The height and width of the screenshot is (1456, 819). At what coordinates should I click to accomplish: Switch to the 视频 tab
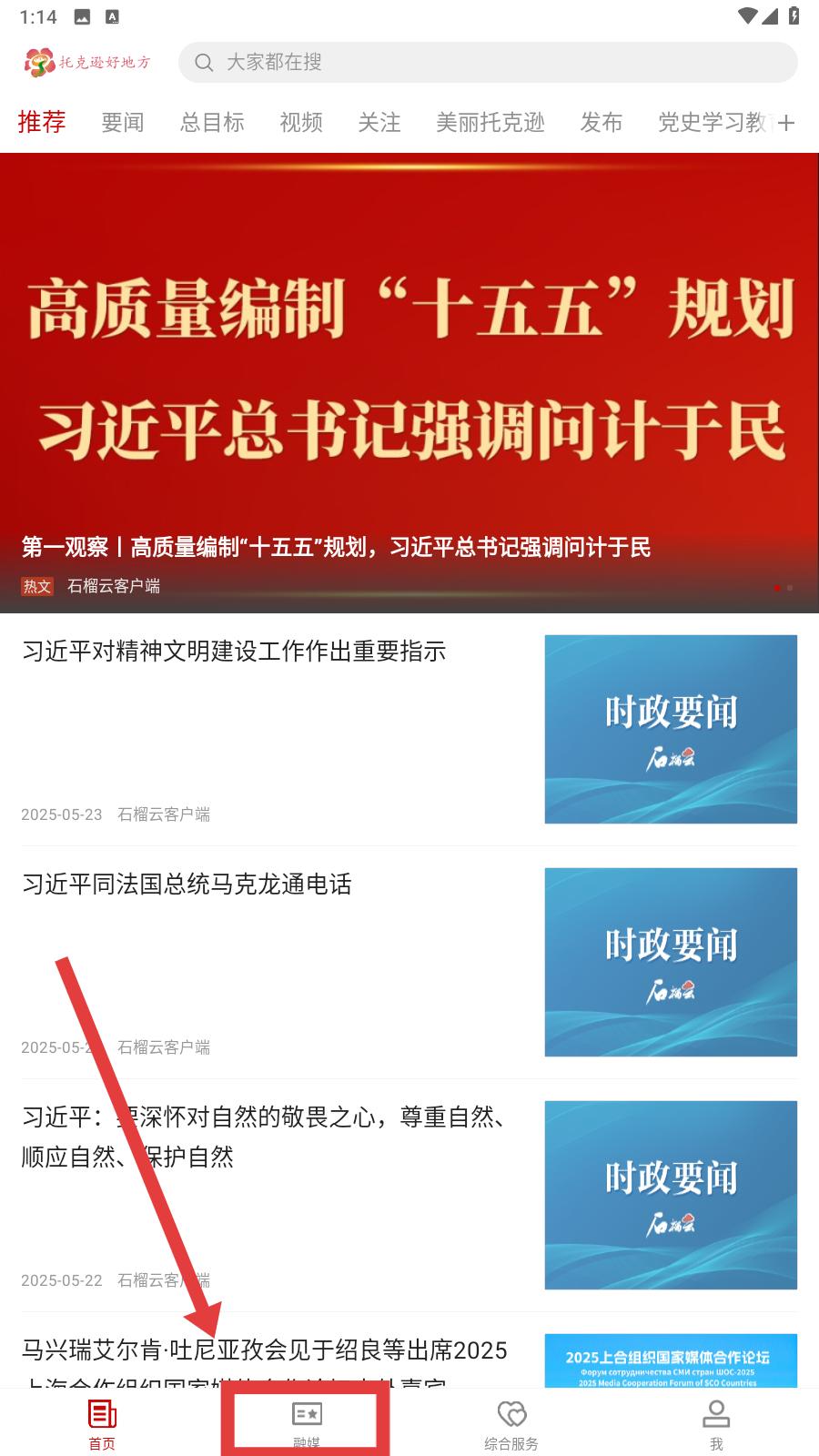pos(301,122)
